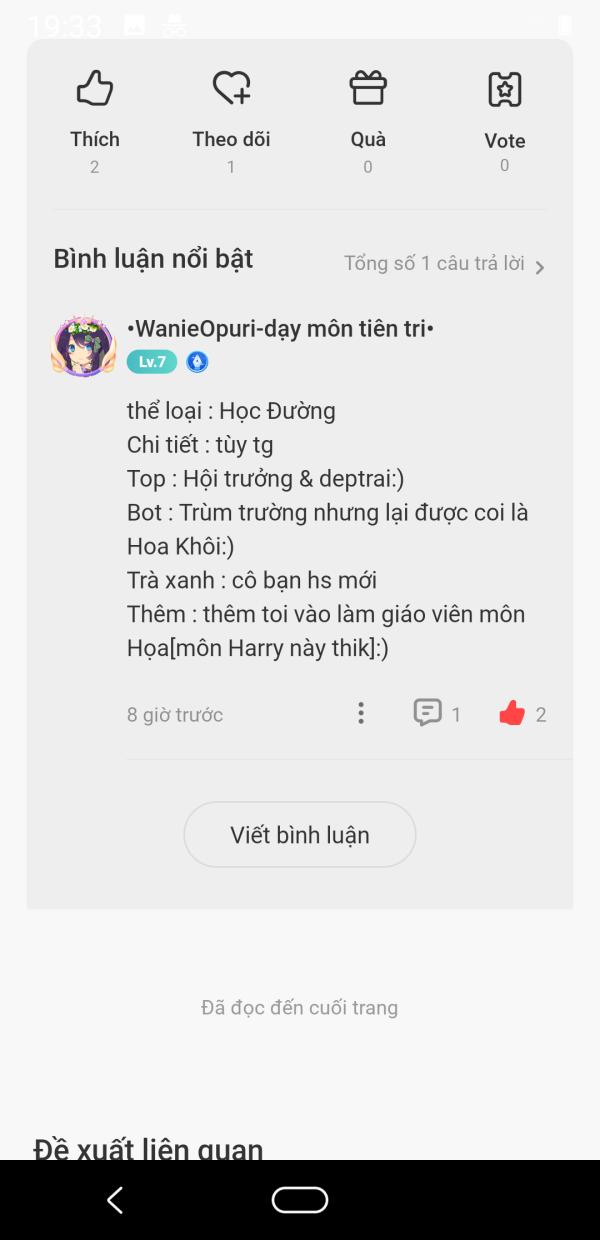Go to home screen via home pill

(x=300, y=1200)
